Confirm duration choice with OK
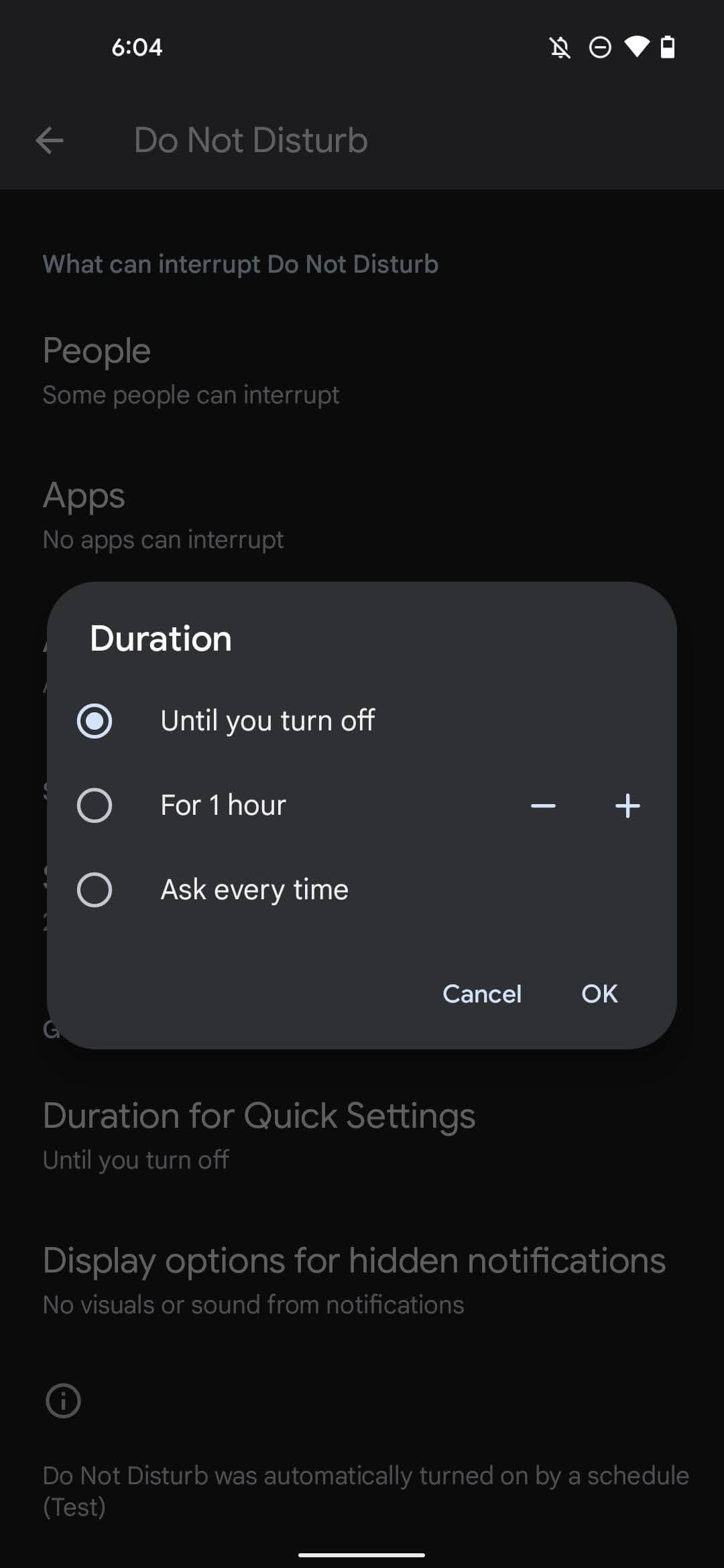The image size is (724, 1568). 599,994
